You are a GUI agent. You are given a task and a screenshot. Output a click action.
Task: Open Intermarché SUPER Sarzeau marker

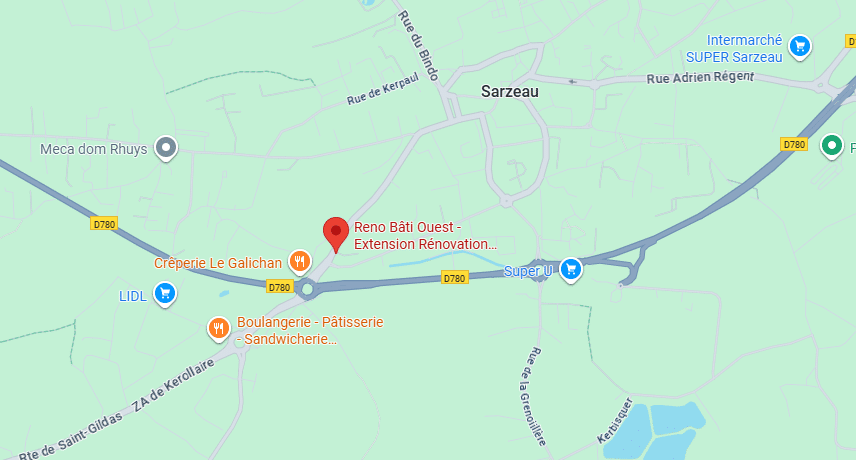click(799, 46)
